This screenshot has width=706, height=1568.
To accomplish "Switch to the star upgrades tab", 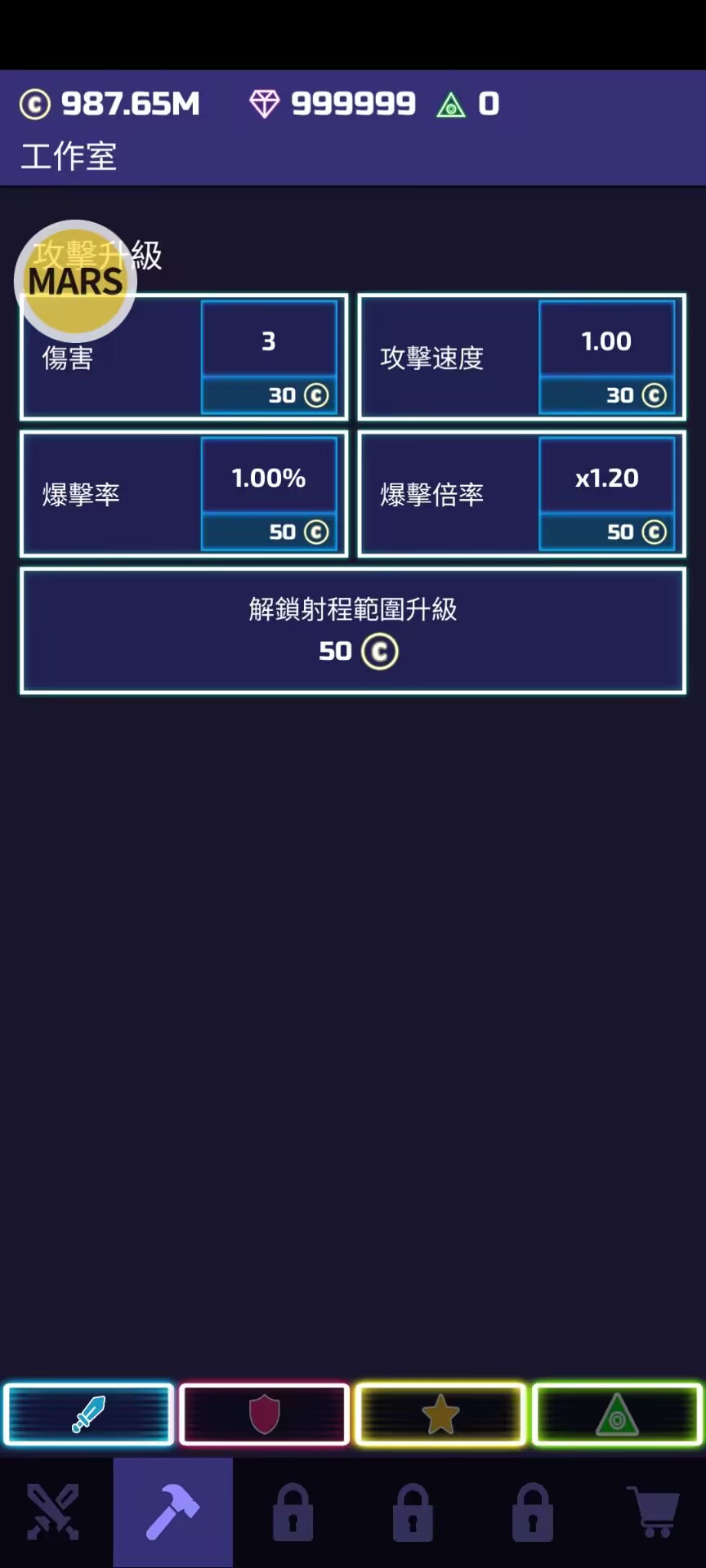I will click(x=440, y=1414).
